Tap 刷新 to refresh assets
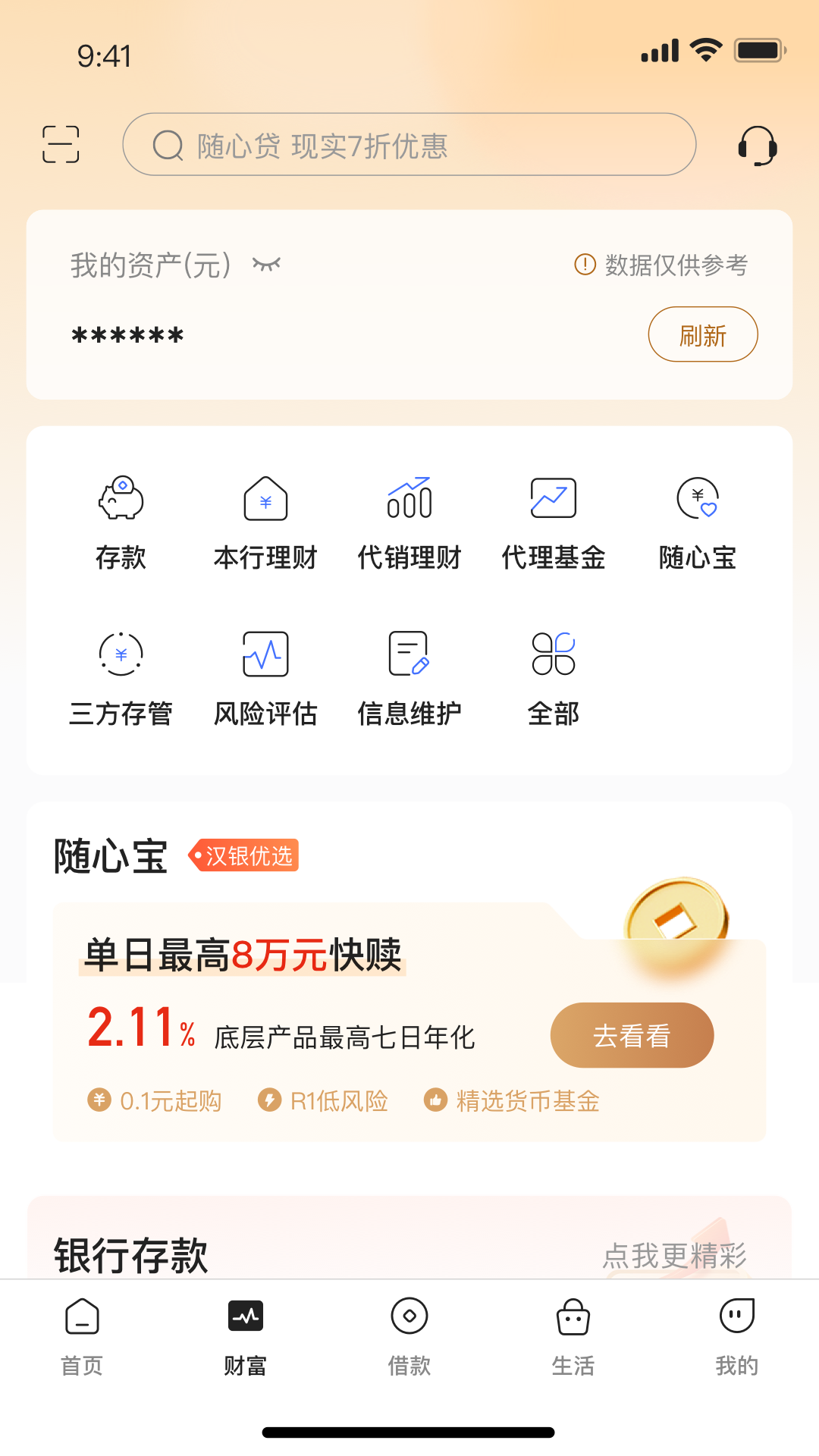This screenshot has height=1456, width=819. pyautogui.click(x=702, y=334)
